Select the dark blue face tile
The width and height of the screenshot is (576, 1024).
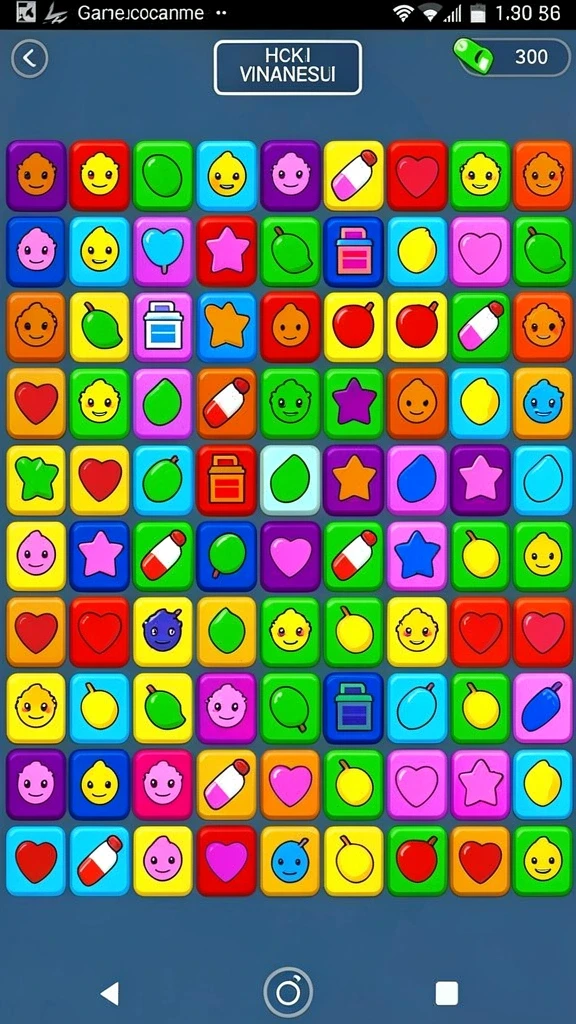[x=163, y=632]
